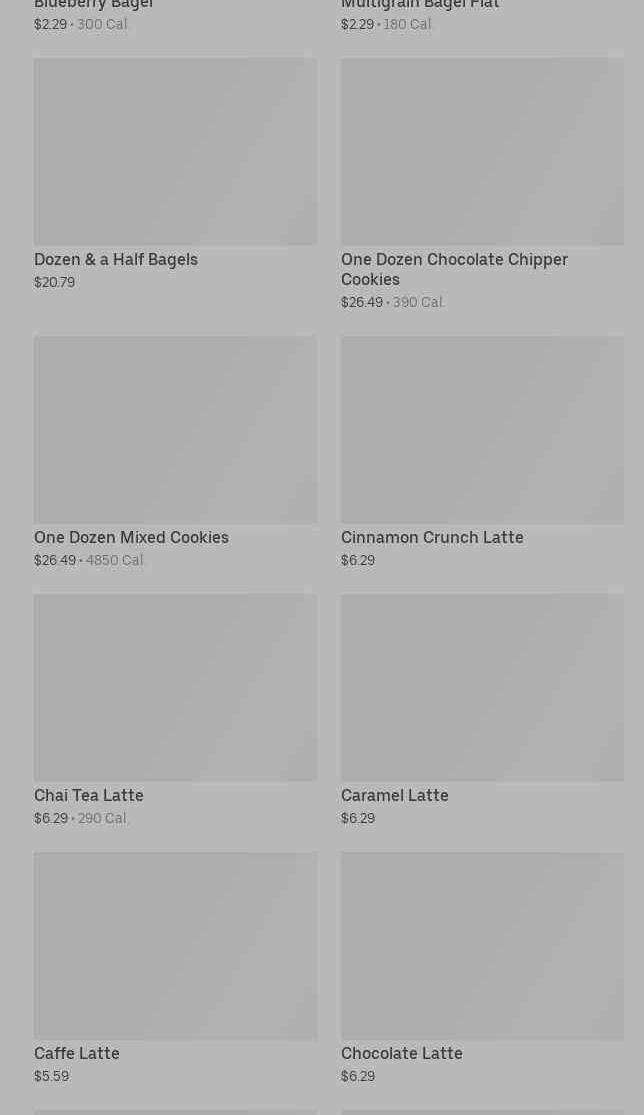
Task: Choose the Cinnamon Crunch Latte
Action: tap(482, 452)
